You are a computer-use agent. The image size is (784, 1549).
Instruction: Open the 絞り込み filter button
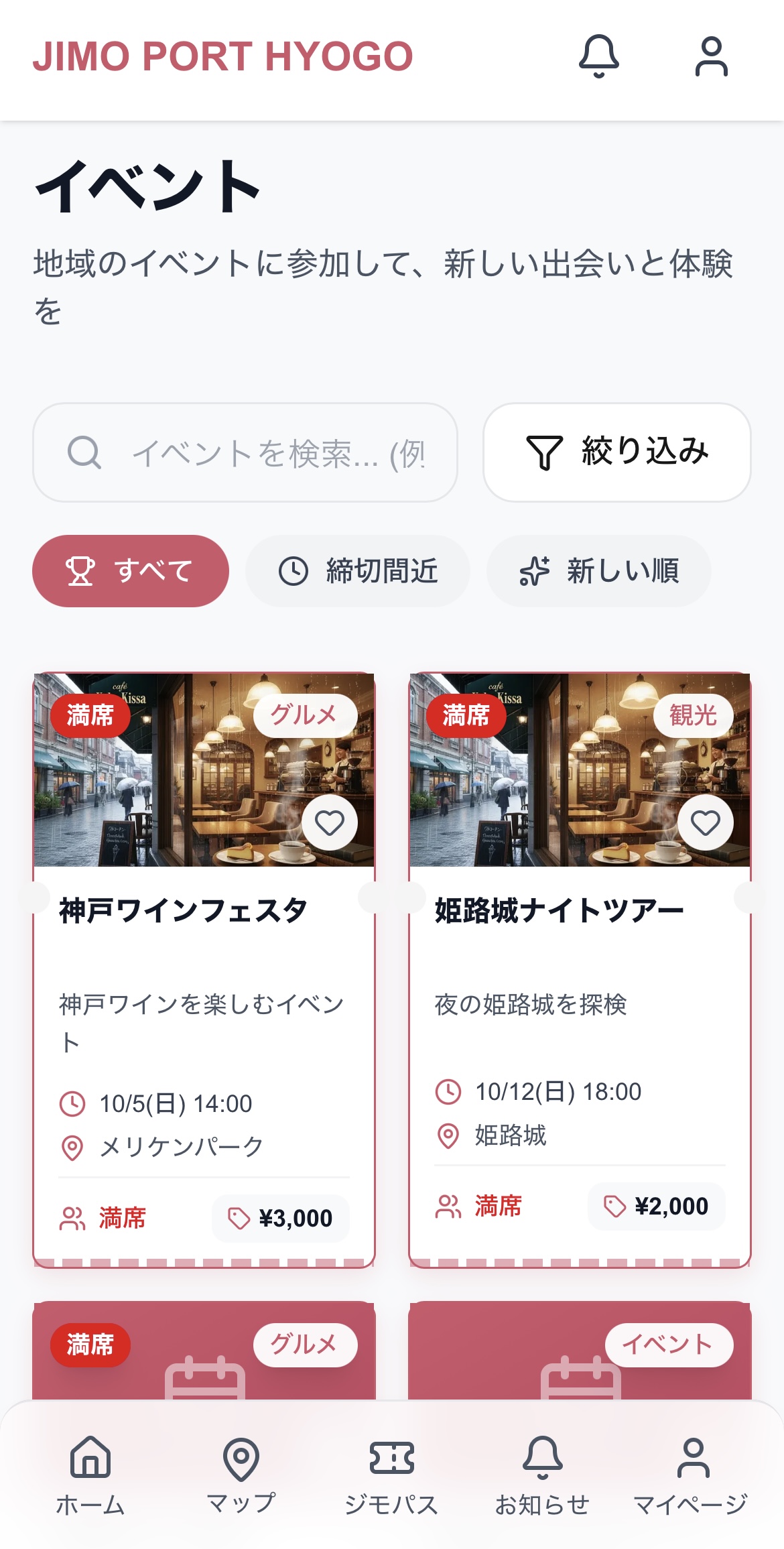(616, 452)
